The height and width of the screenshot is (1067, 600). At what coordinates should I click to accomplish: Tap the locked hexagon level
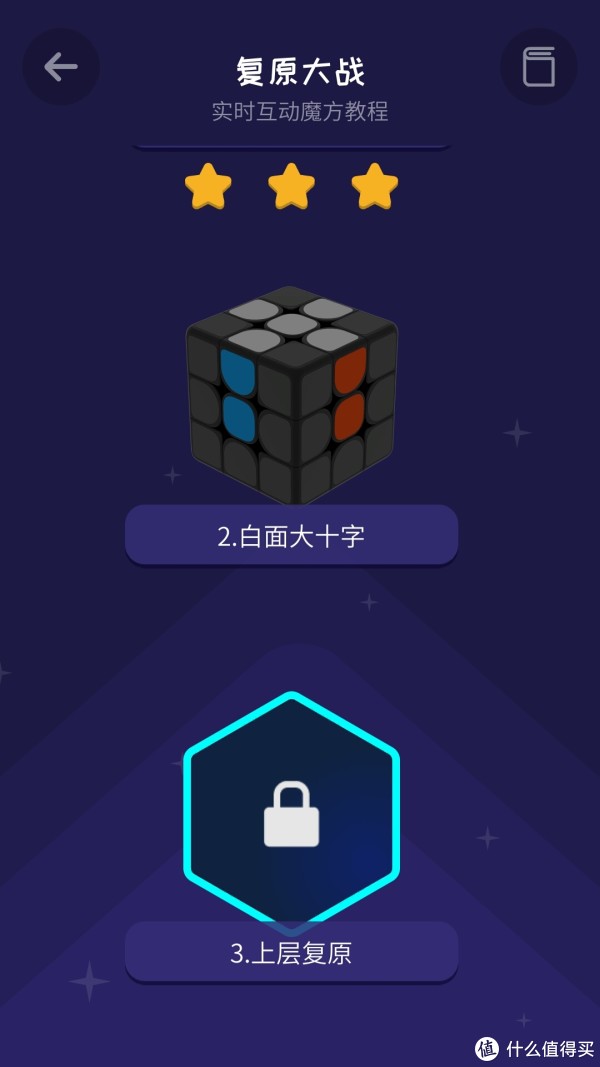pyautogui.click(x=291, y=812)
